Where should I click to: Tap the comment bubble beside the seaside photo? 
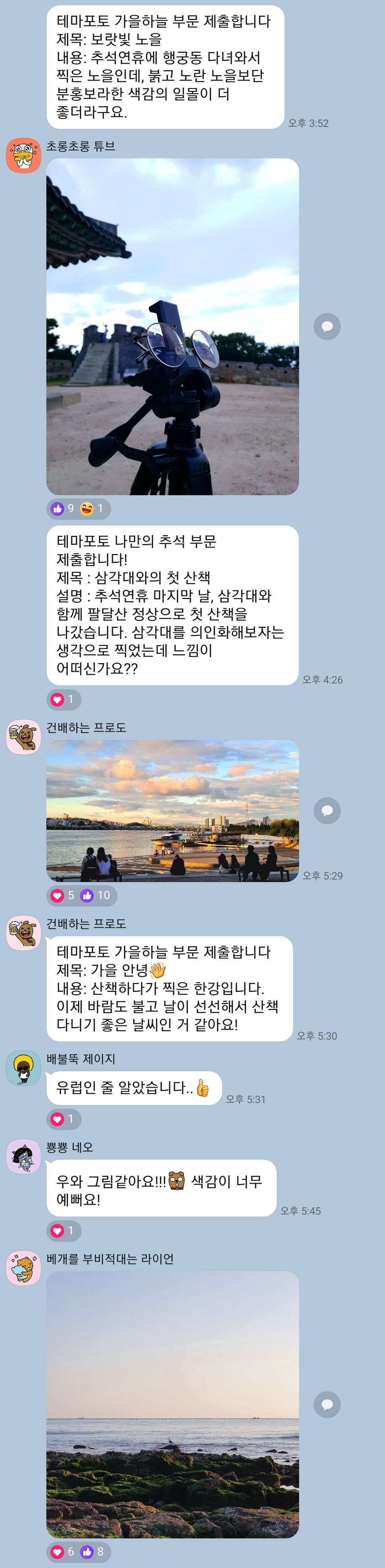pos(327,1404)
